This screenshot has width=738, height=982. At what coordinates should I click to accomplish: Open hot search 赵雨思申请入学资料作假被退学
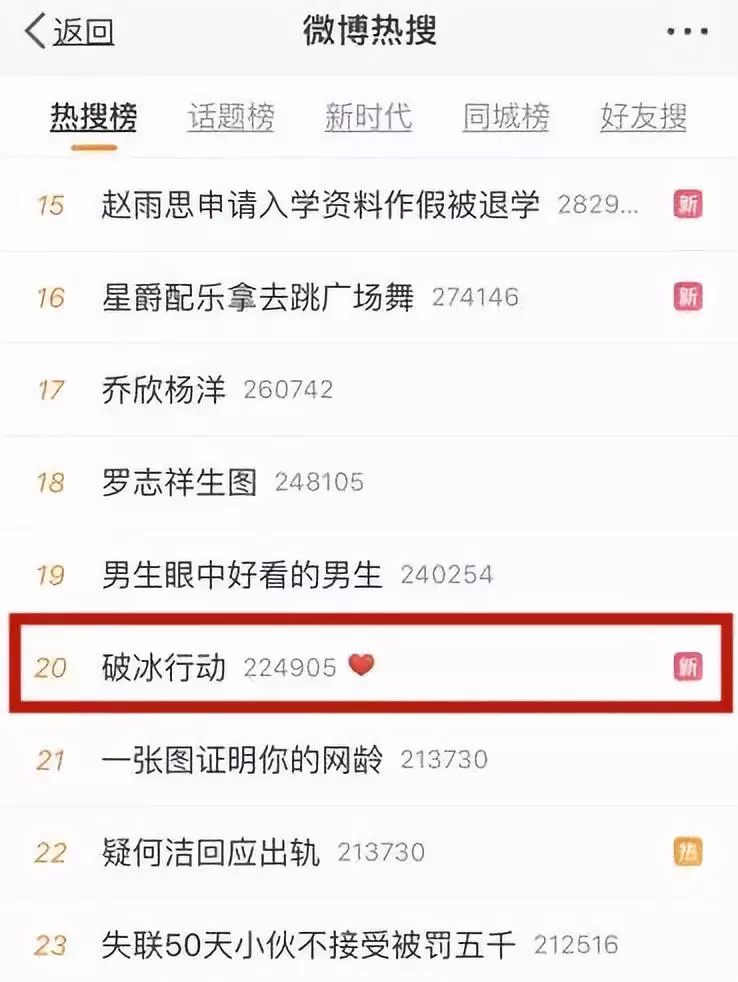[x=320, y=206]
